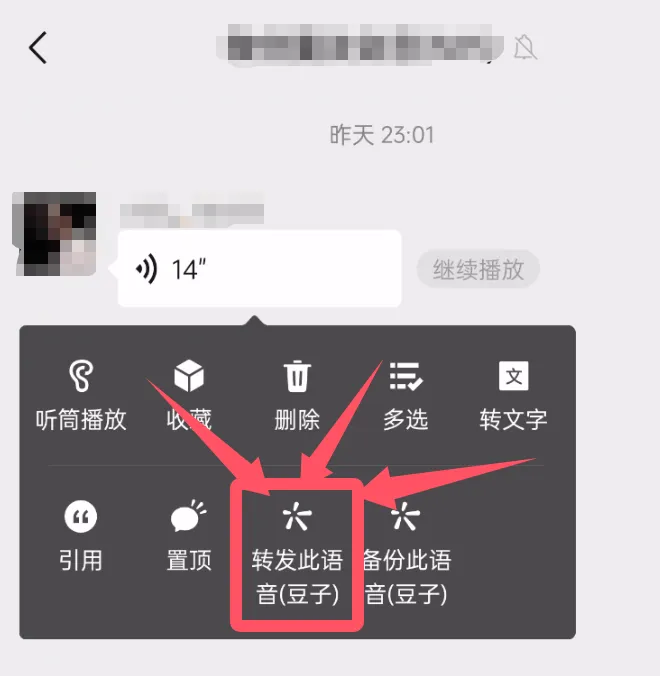The image size is (660, 676).
Task: Convert the voice using 转文字
Action: (513, 395)
